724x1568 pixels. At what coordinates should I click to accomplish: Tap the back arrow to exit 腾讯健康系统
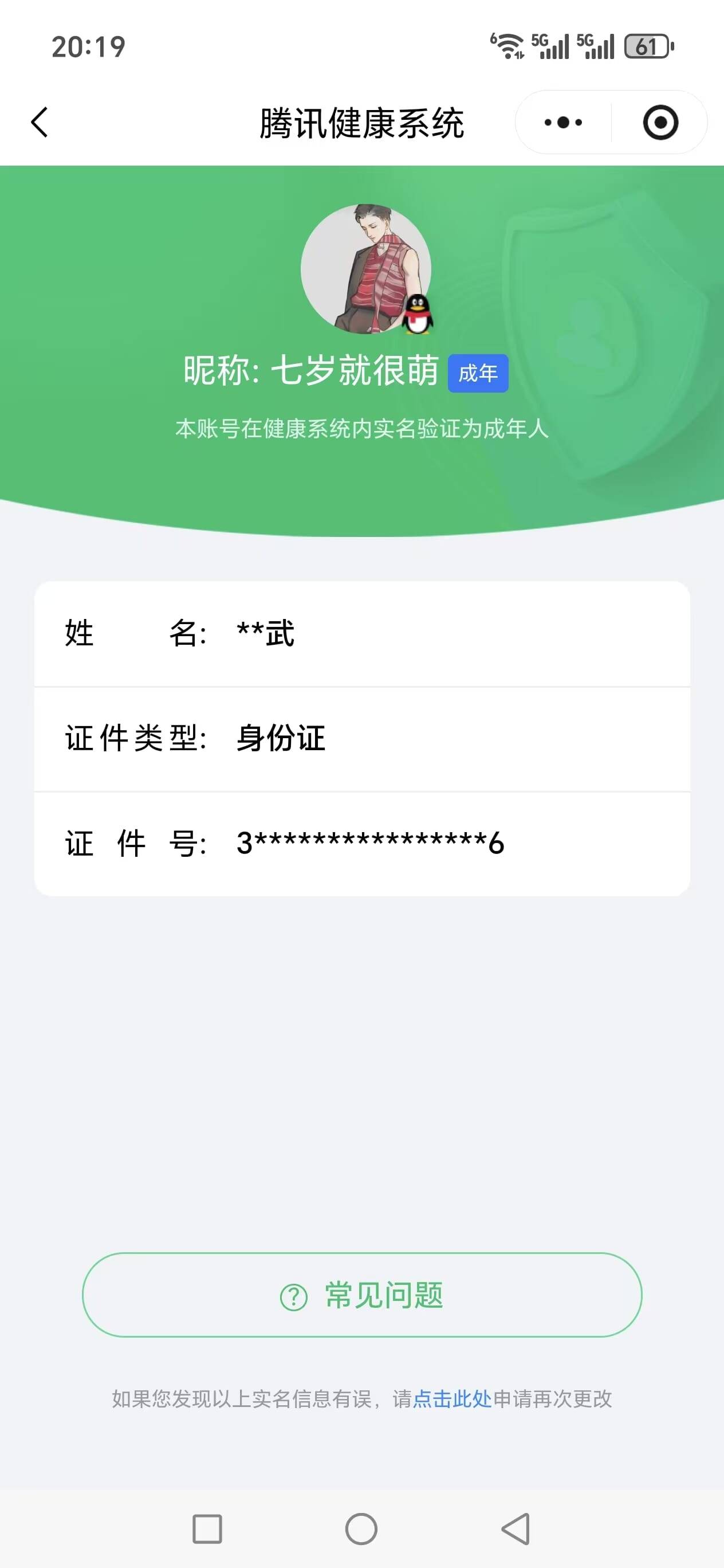click(39, 121)
